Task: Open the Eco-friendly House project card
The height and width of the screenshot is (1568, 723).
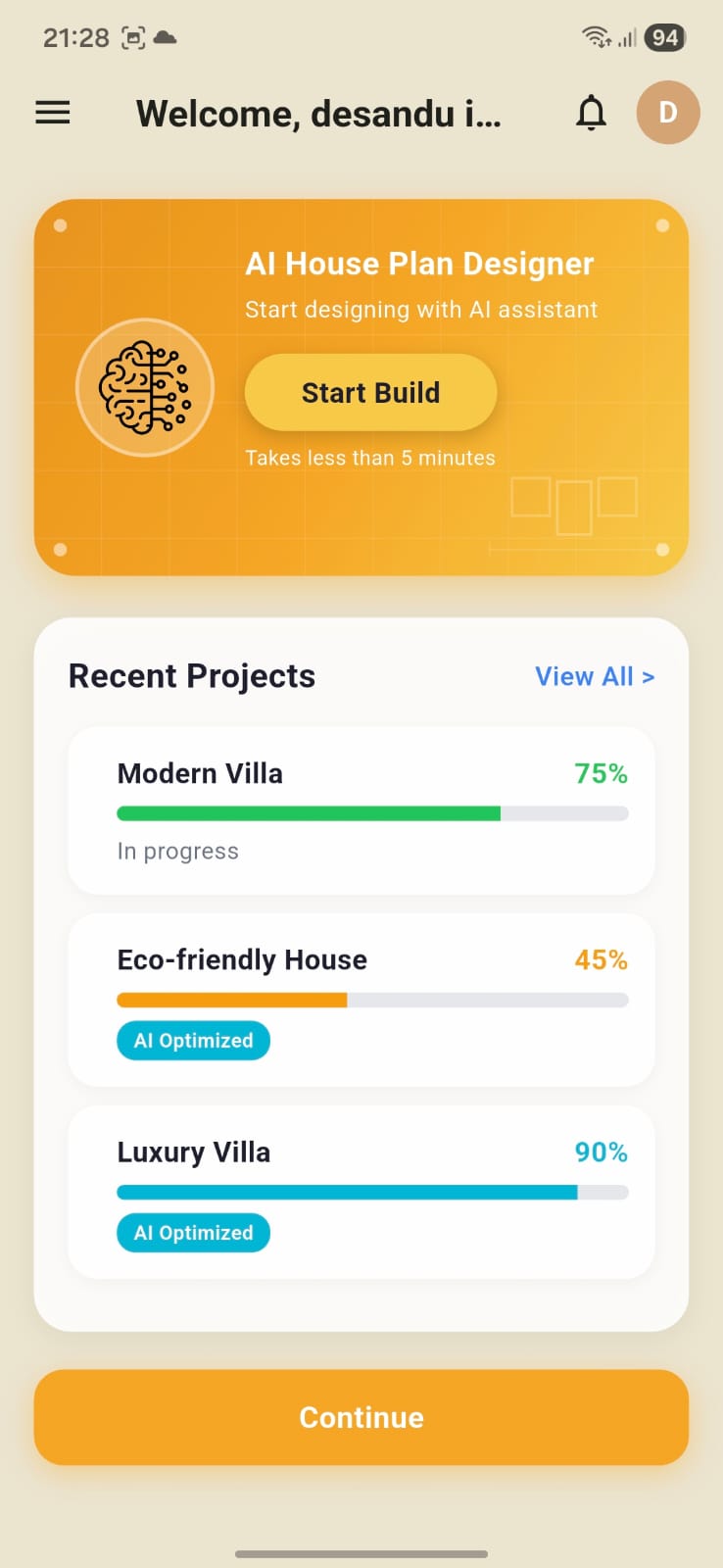Action: (x=361, y=998)
